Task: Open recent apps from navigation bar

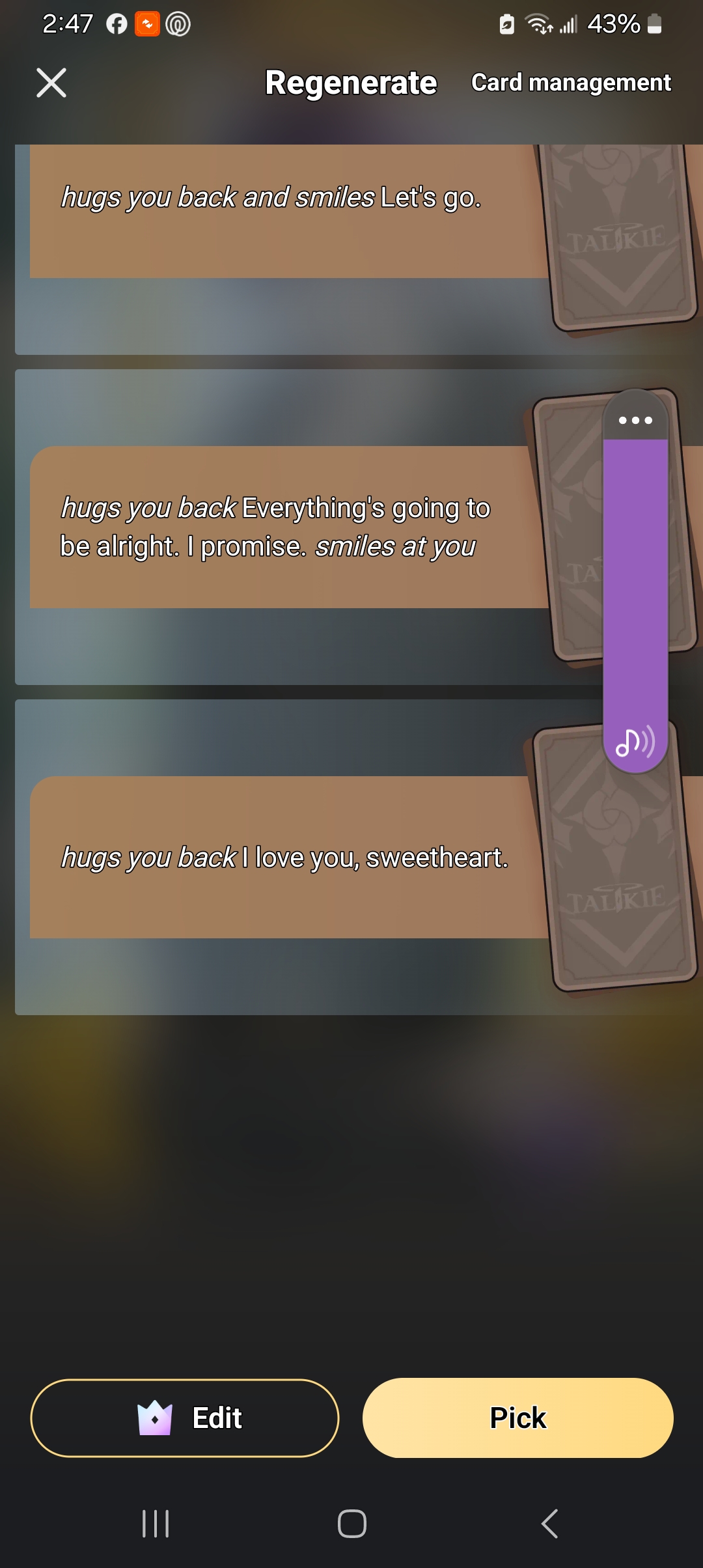Action: pos(156,1523)
